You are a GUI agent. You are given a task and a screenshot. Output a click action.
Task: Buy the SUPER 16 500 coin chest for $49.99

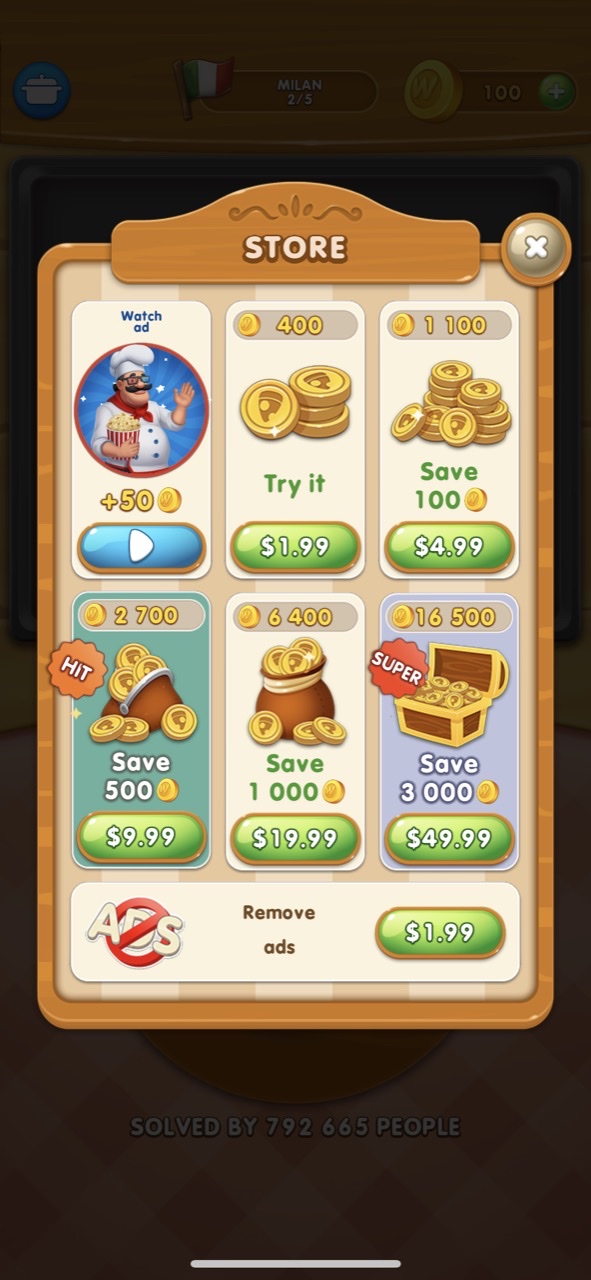pos(449,837)
